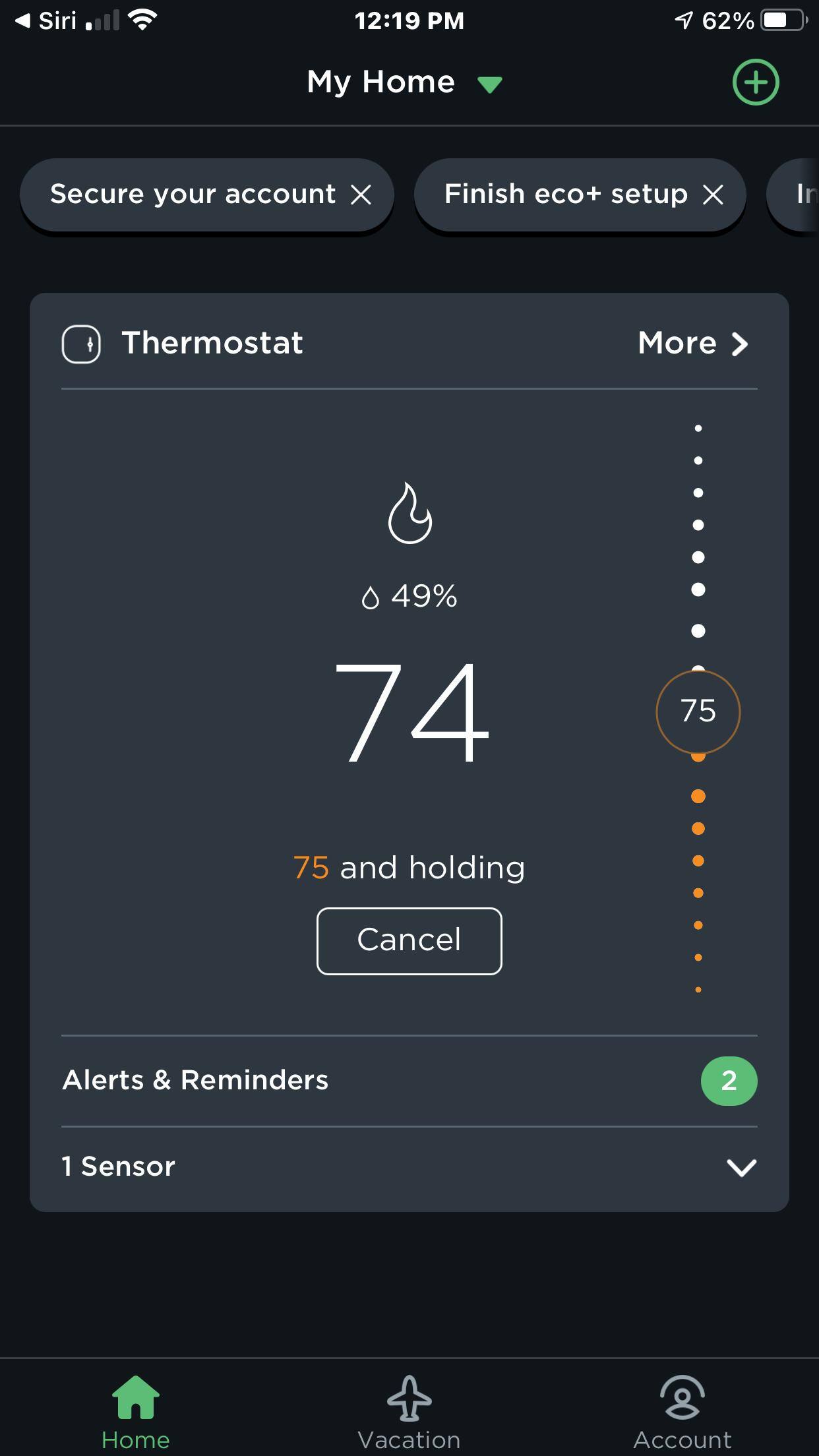Expand the 1 Sensor section

pyautogui.click(x=409, y=1167)
